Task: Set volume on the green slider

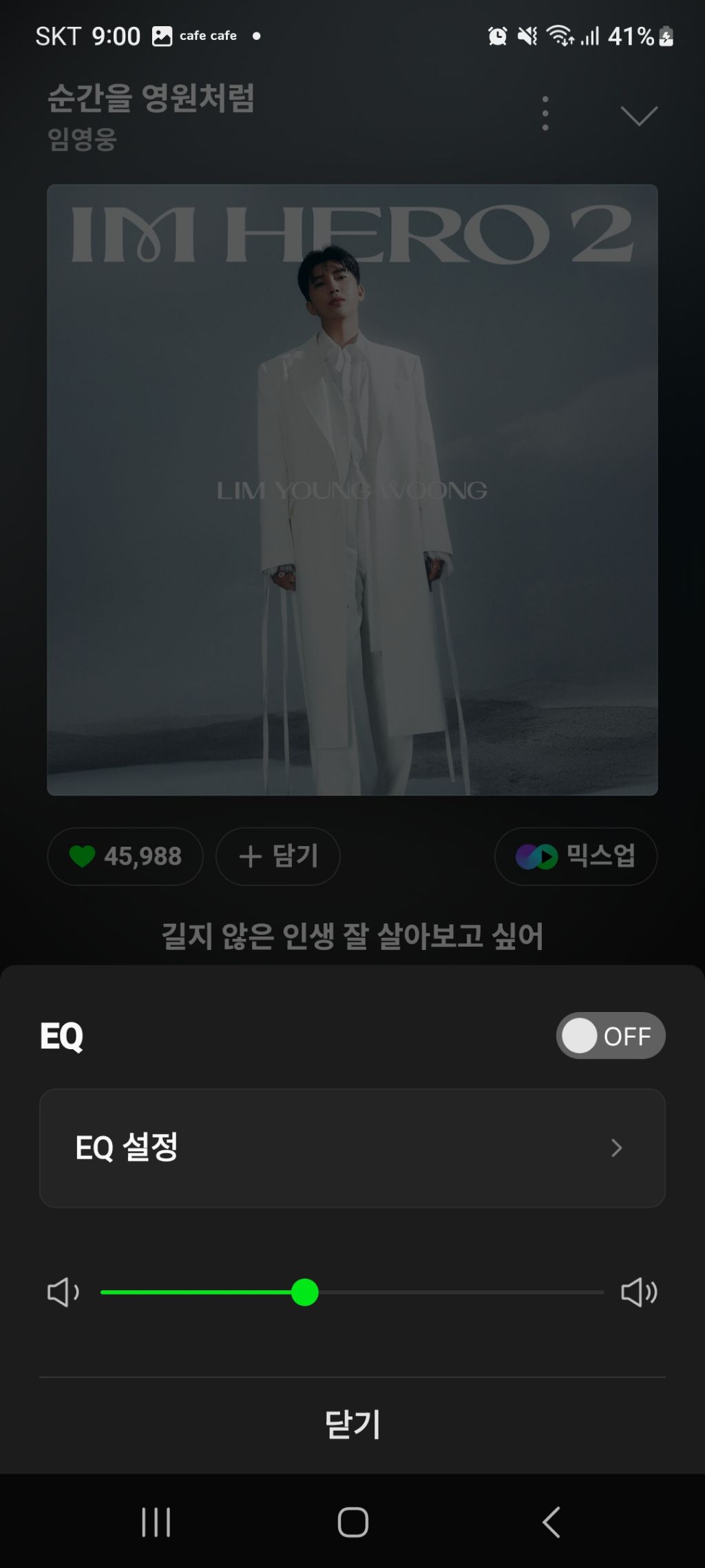Action: coord(305,1292)
